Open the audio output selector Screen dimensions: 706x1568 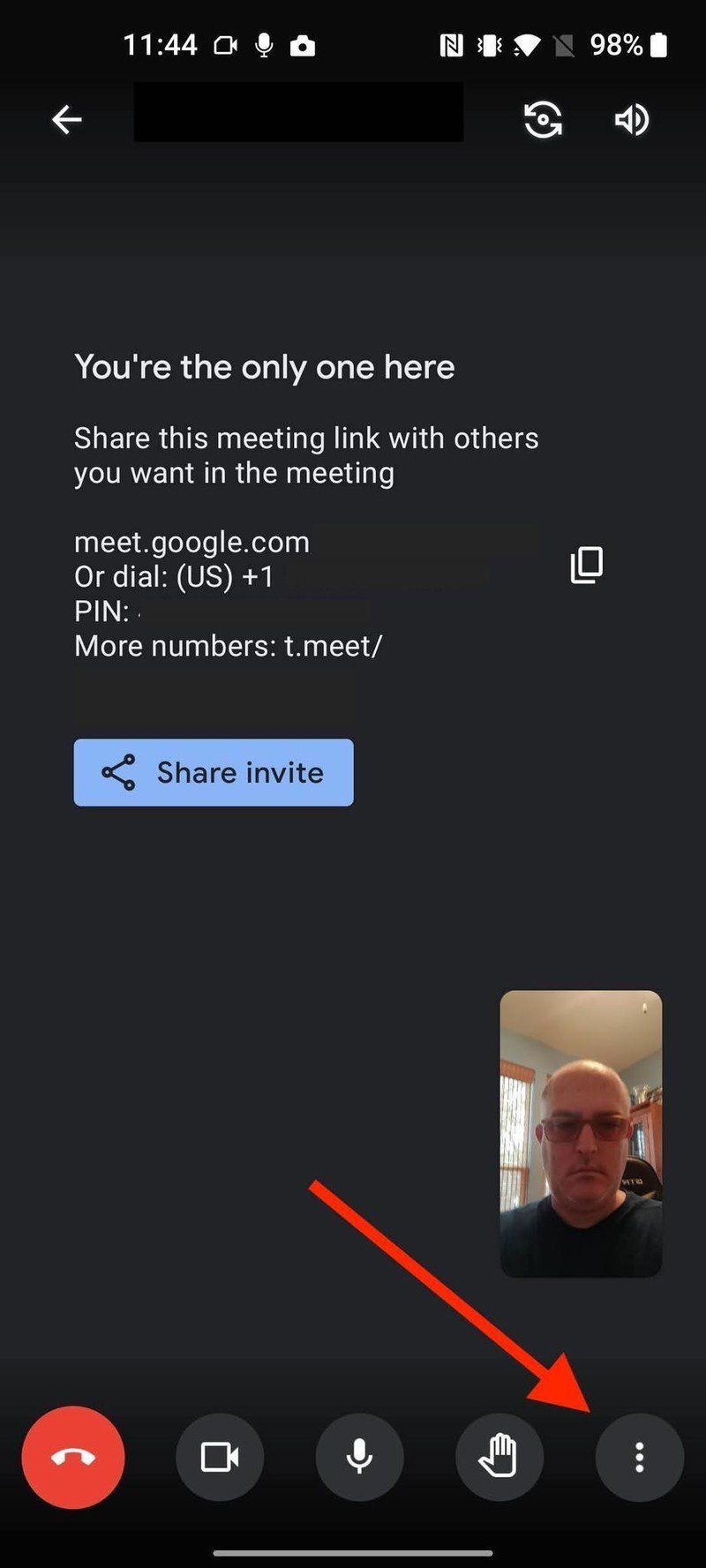632,119
